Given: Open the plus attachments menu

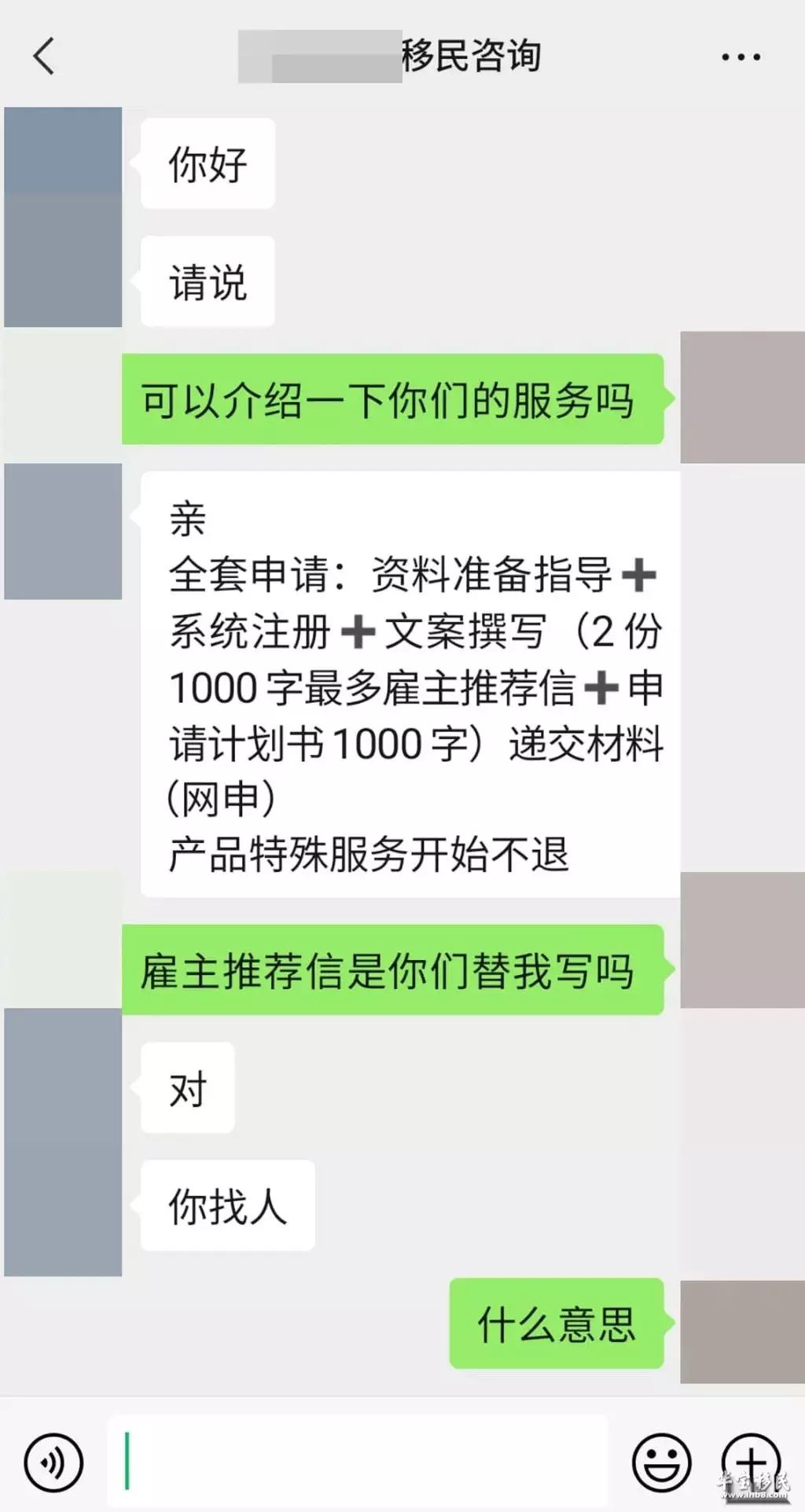Looking at the screenshot, I should [x=752, y=1462].
